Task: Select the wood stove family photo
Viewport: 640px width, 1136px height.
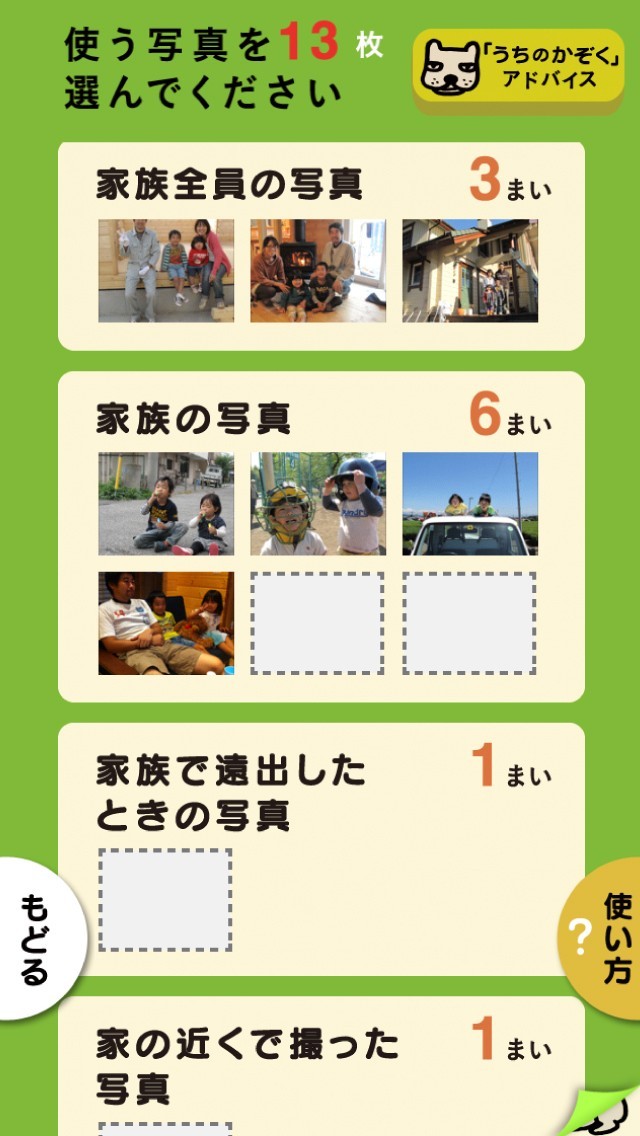Action: click(318, 271)
